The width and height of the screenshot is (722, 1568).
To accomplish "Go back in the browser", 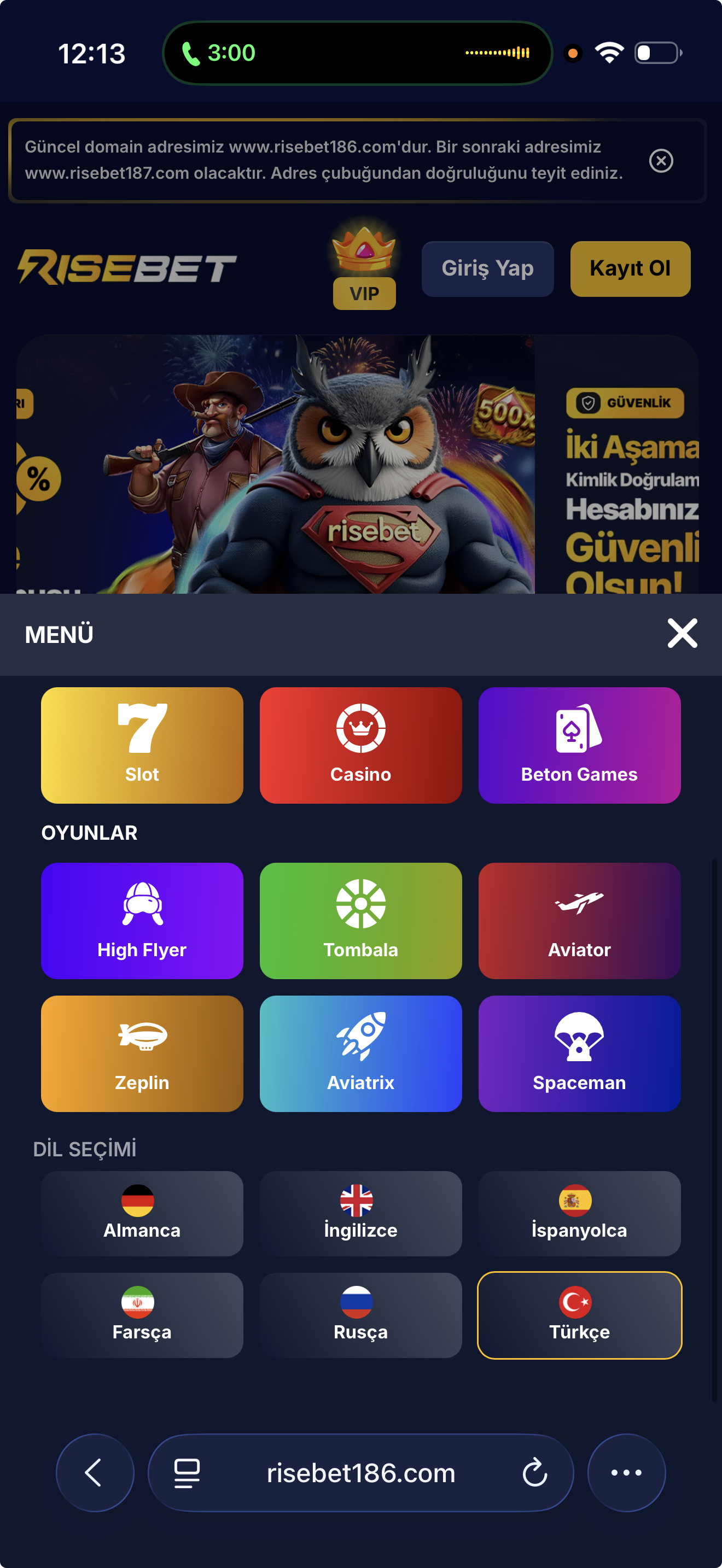I will click(x=95, y=1473).
